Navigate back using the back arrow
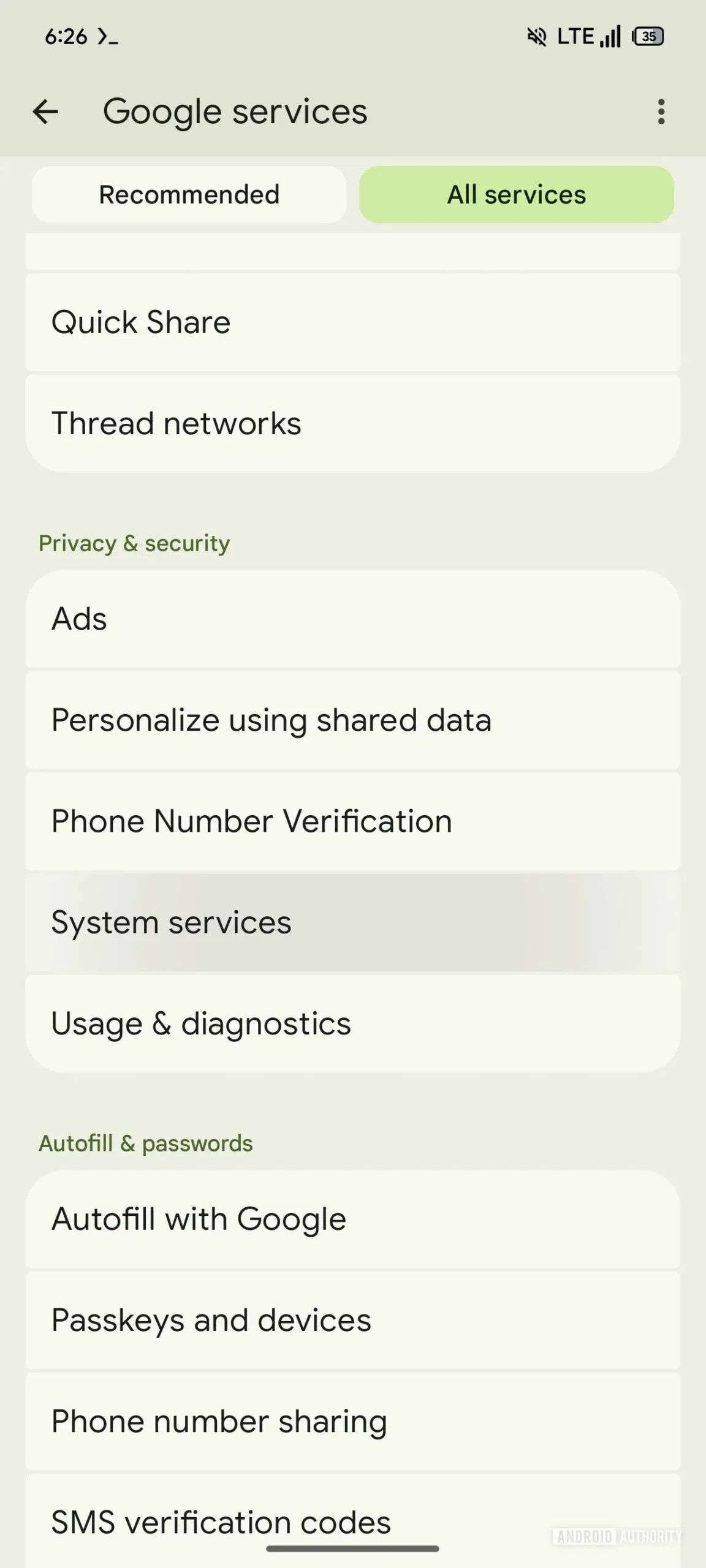Screen dimensions: 706x1568 (x=46, y=111)
